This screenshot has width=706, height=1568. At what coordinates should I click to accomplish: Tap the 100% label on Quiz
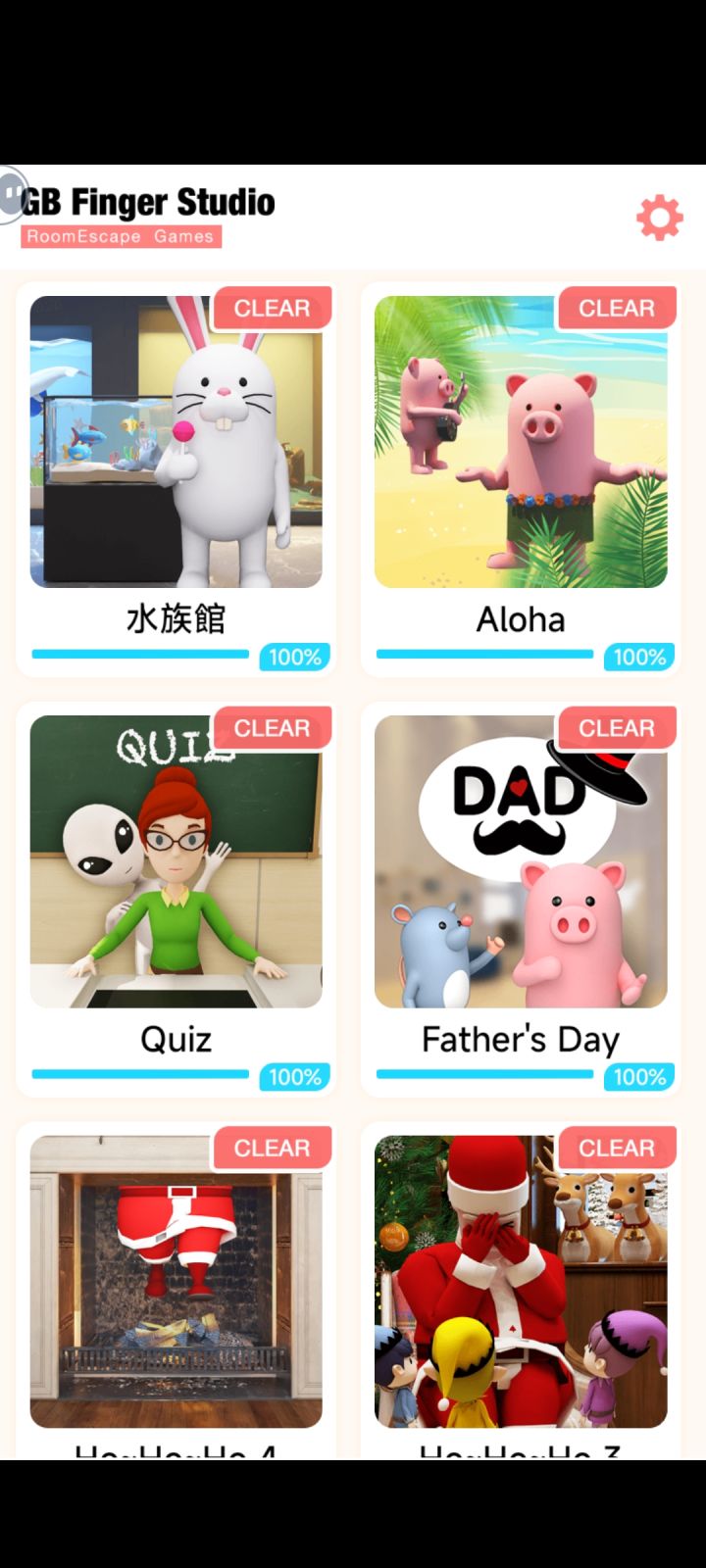pos(295,1076)
